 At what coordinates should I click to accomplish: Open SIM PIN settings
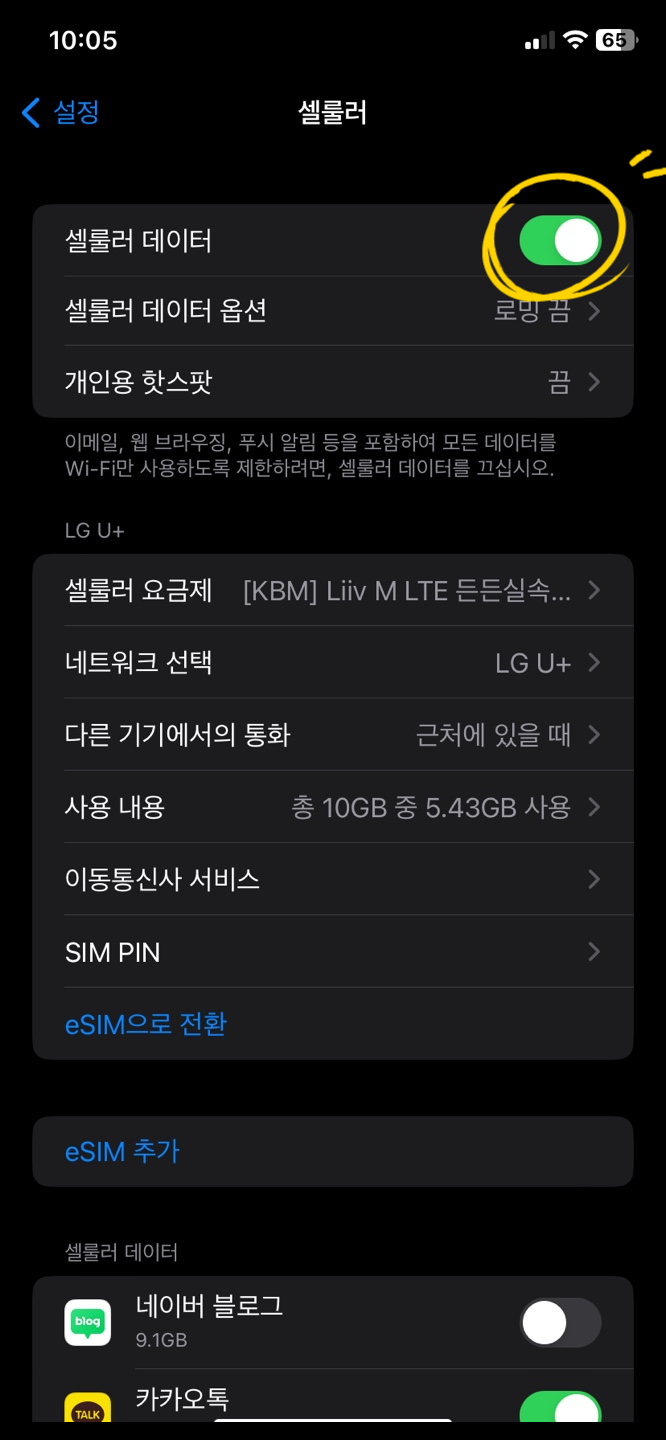tap(332, 952)
